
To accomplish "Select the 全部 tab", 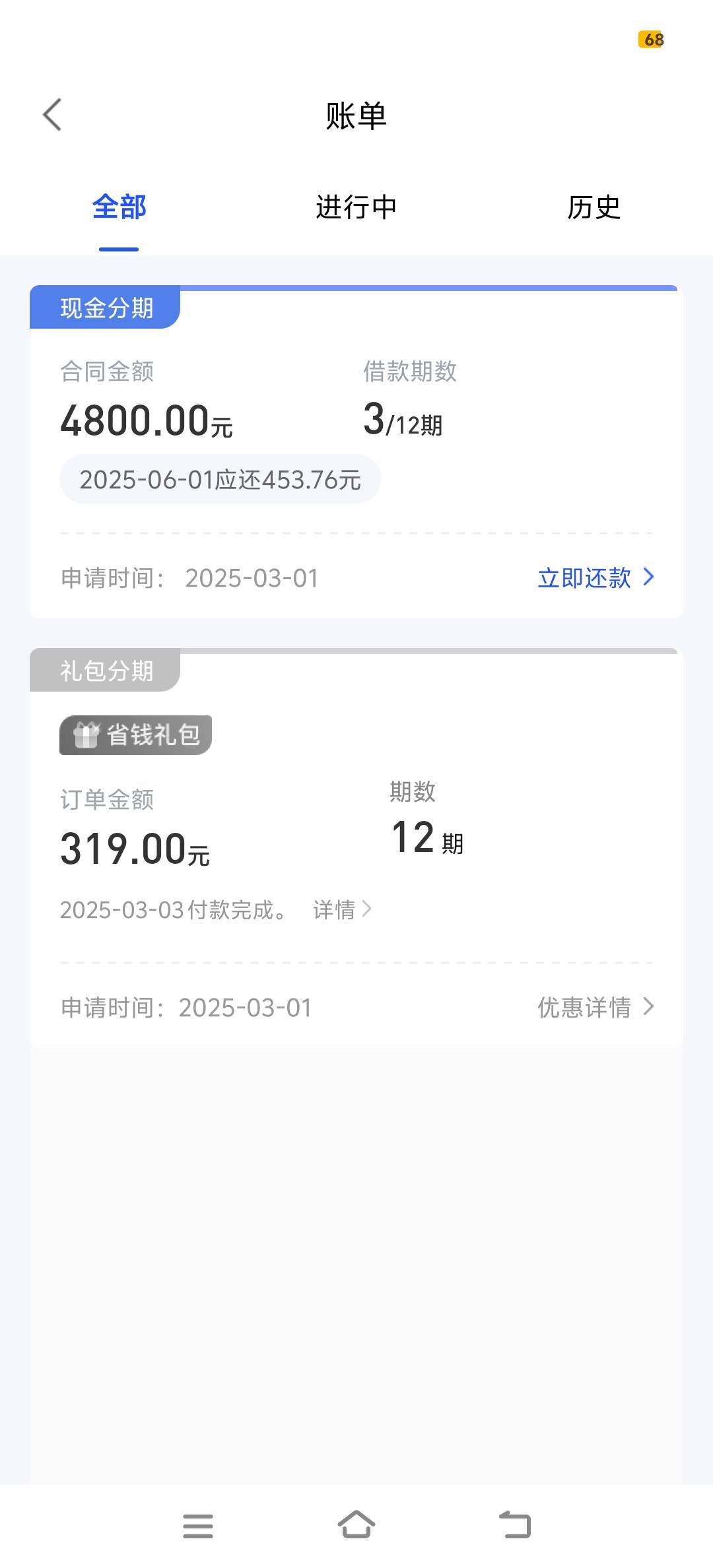I will coord(119,207).
